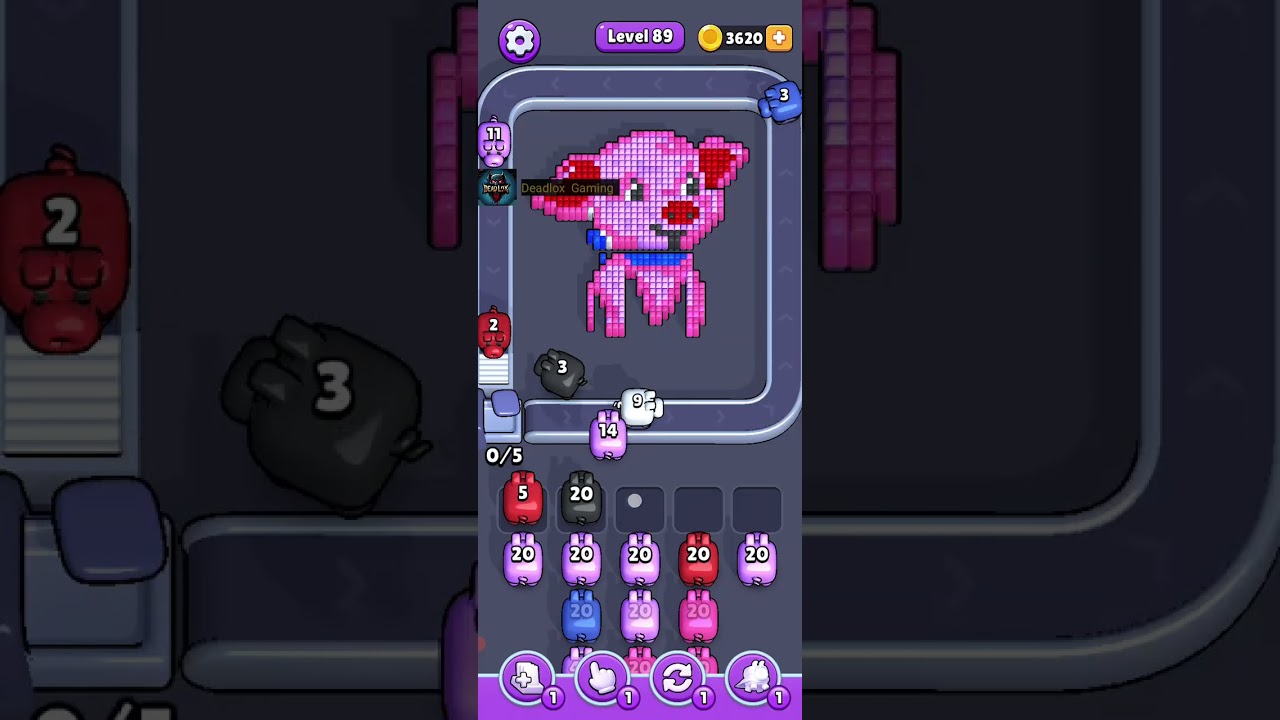Select the red 20 shooter
This screenshot has width=1280, height=720.
point(698,559)
